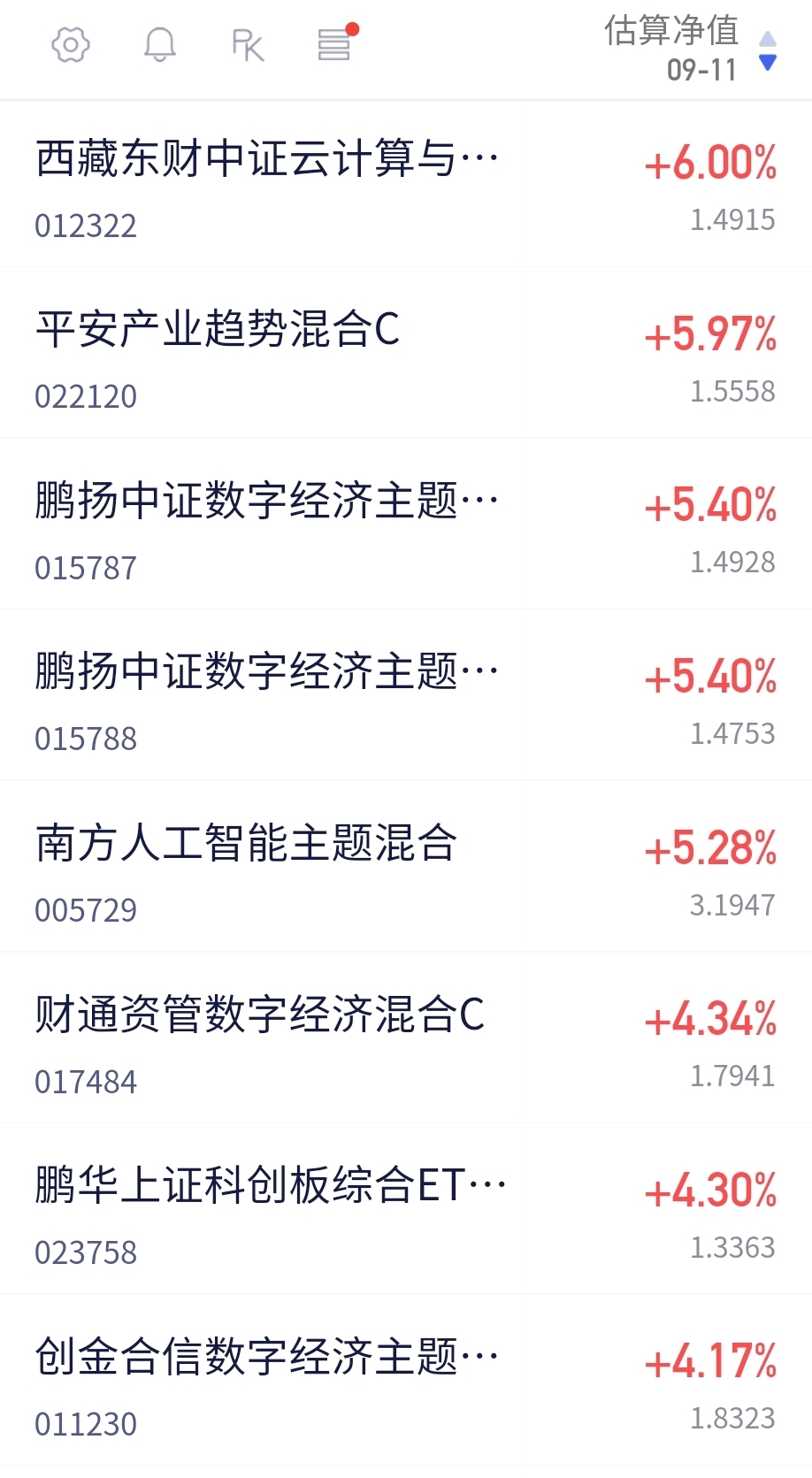Open fund 平安产业趋势混合C
The height and width of the screenshot is (1478, 812).
[406, 353]
